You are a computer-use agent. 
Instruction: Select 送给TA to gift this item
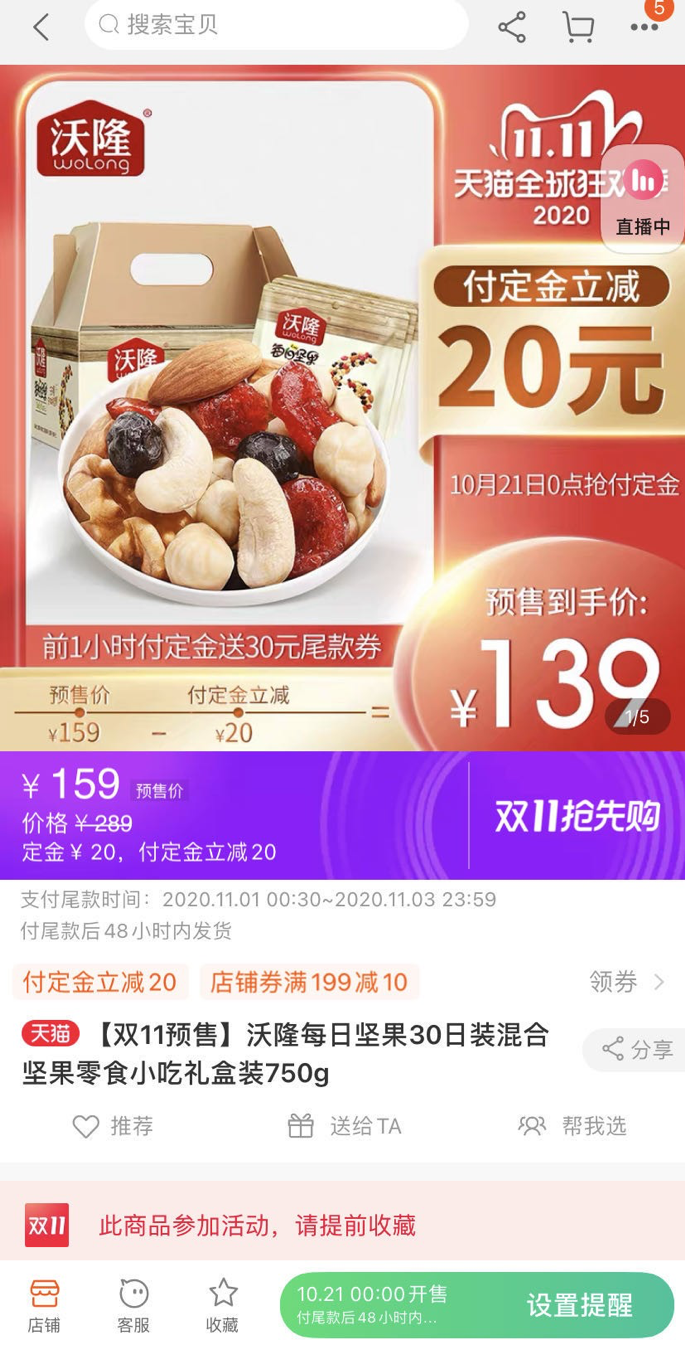pyautogui.click(x=345, y=1126)
